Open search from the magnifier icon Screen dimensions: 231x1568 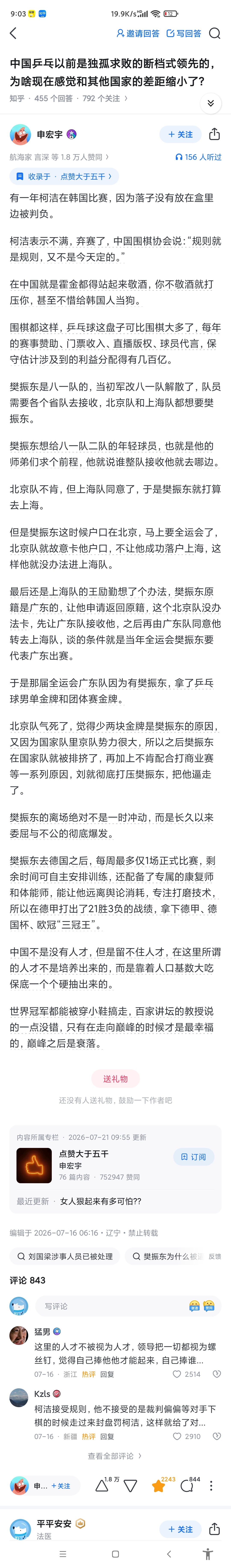coord(215,34)
